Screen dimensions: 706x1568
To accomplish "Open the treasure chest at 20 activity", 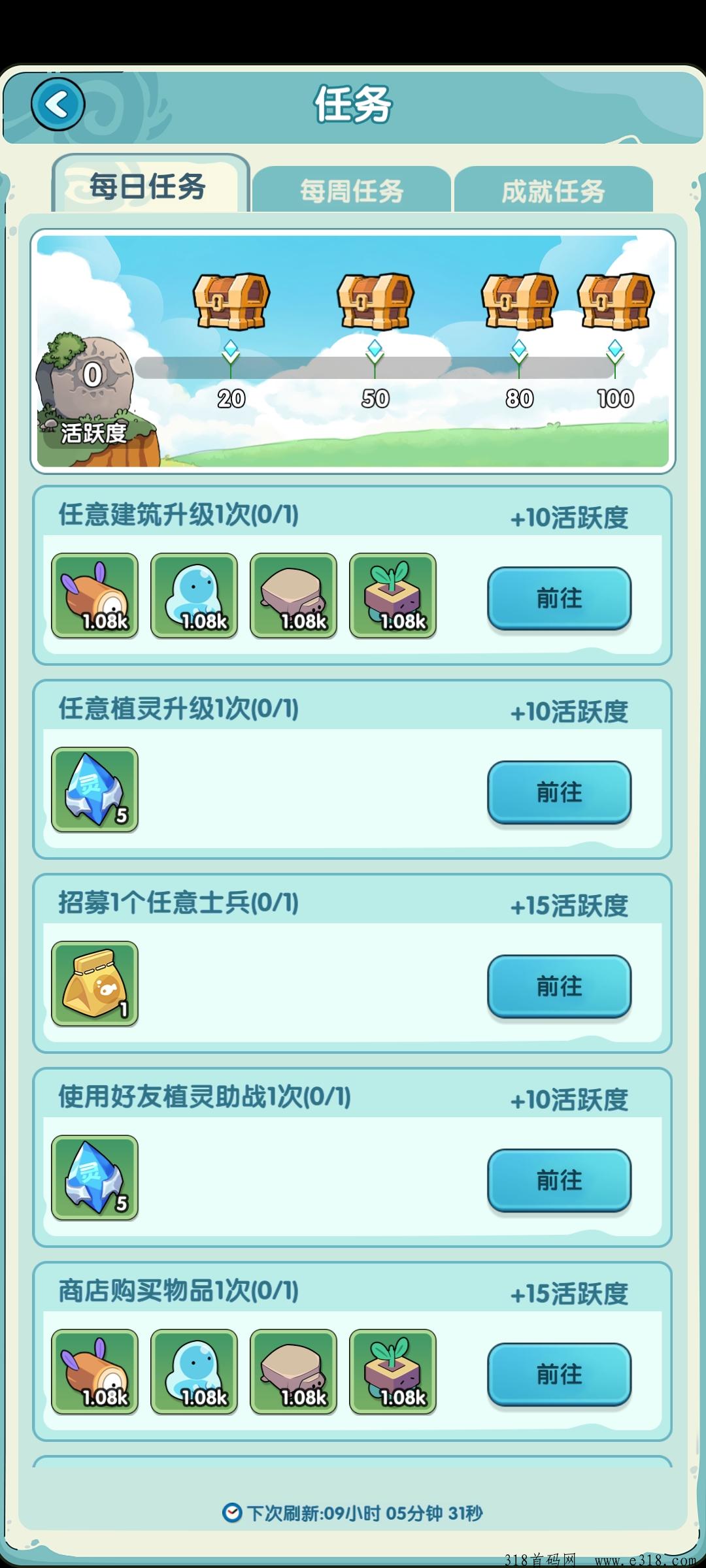I will coord(231,301).
